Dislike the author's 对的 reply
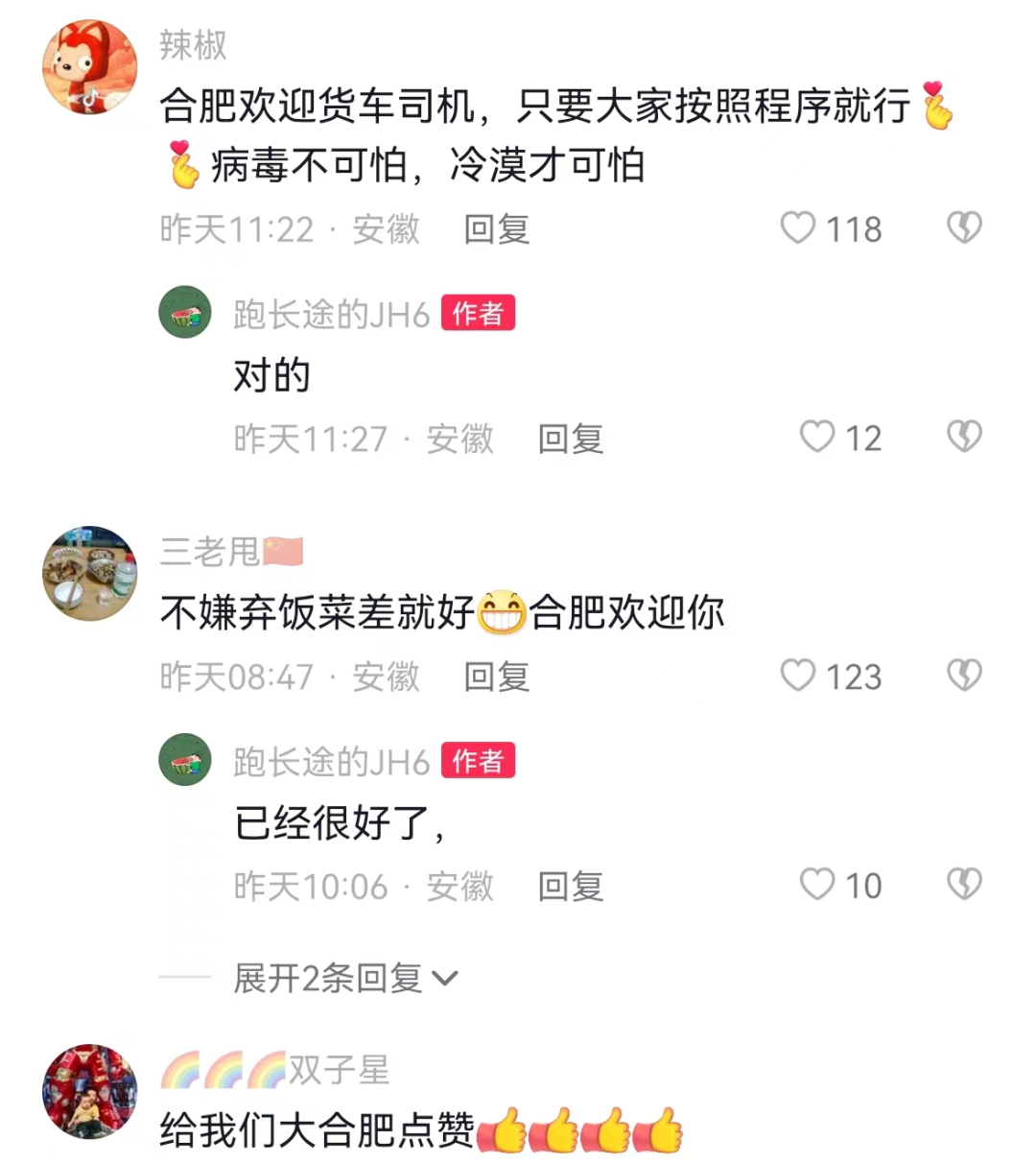 point(963,438)
